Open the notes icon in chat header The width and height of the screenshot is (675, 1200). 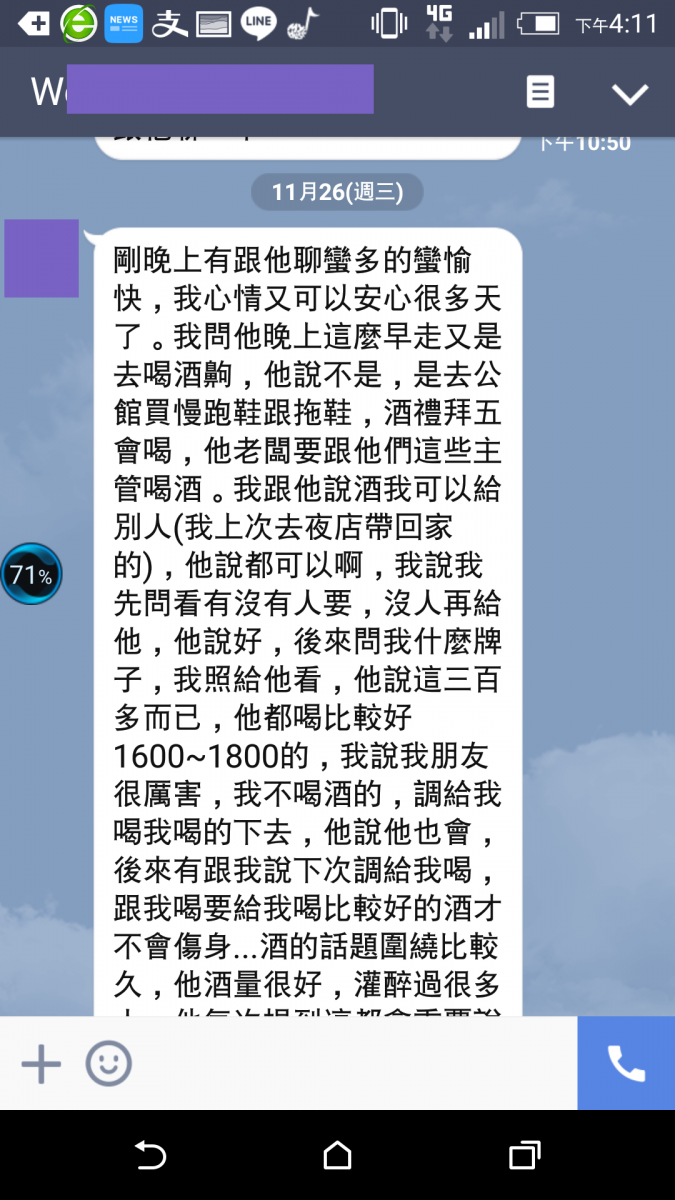point(540,92)
